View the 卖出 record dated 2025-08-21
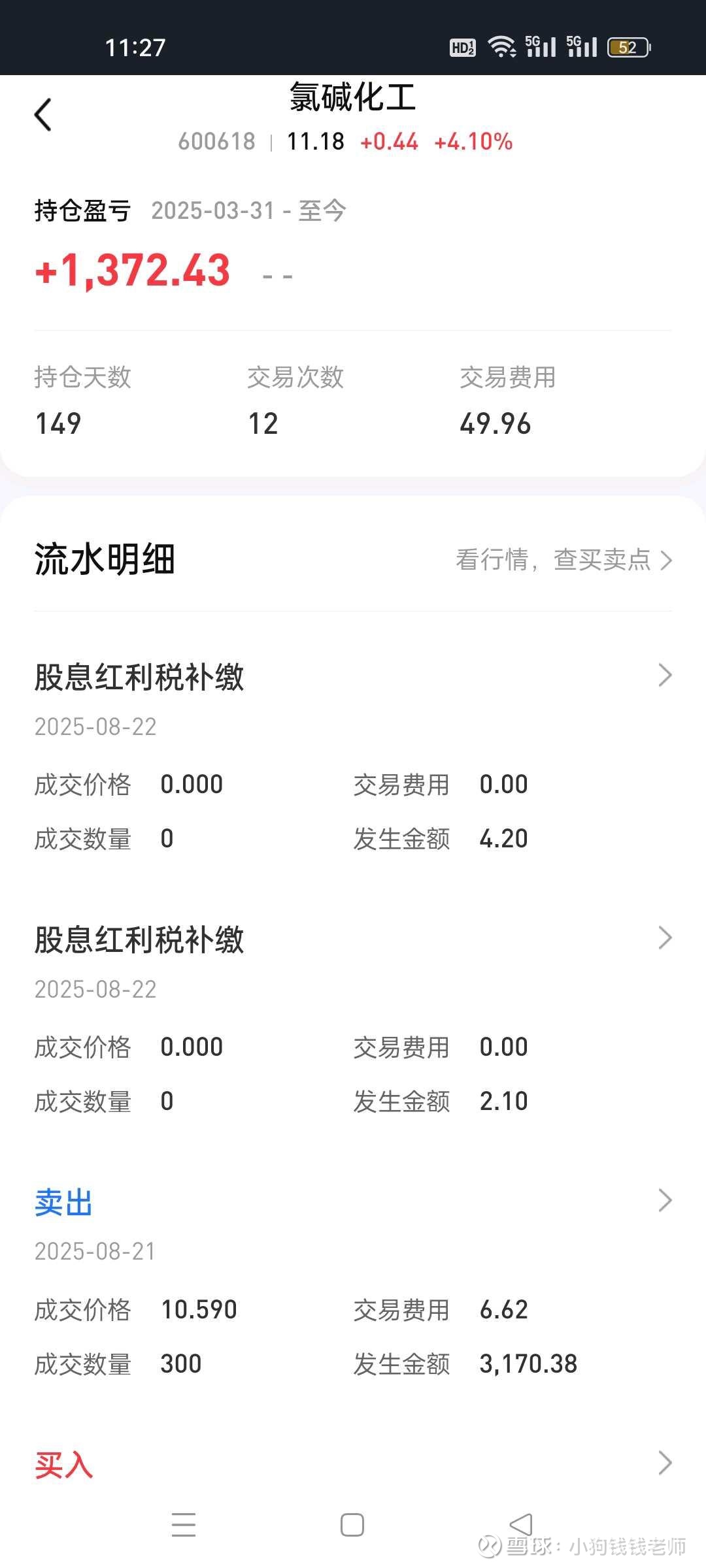This screenshot has width=706, height=1568. coord(353,1202)
